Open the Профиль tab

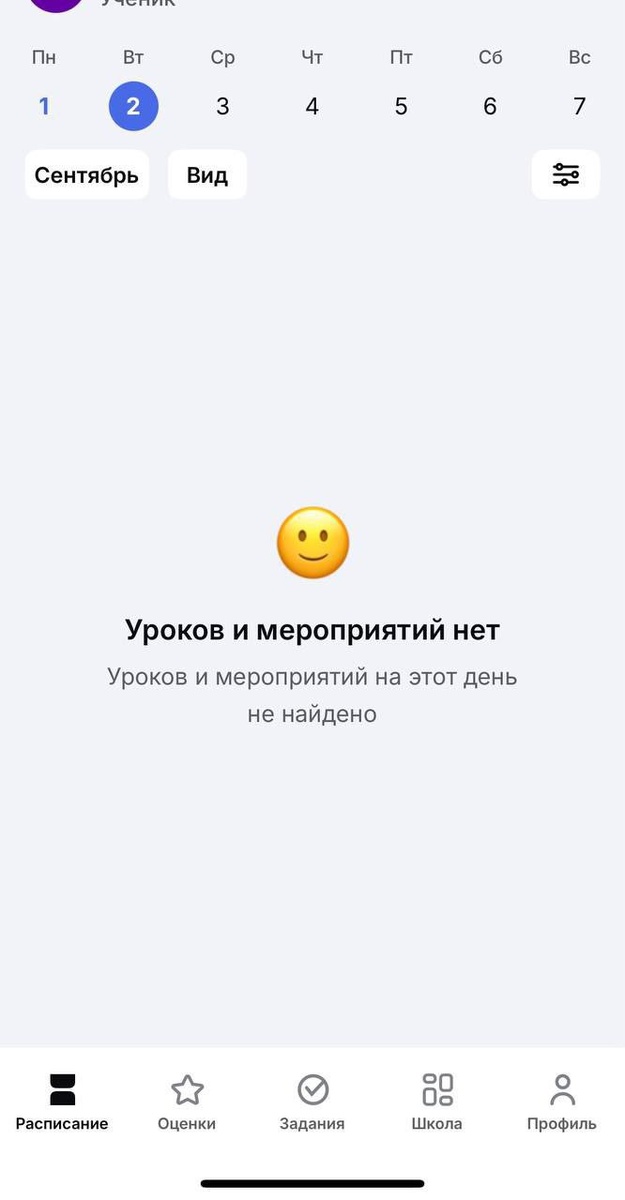click(562, 1102)
